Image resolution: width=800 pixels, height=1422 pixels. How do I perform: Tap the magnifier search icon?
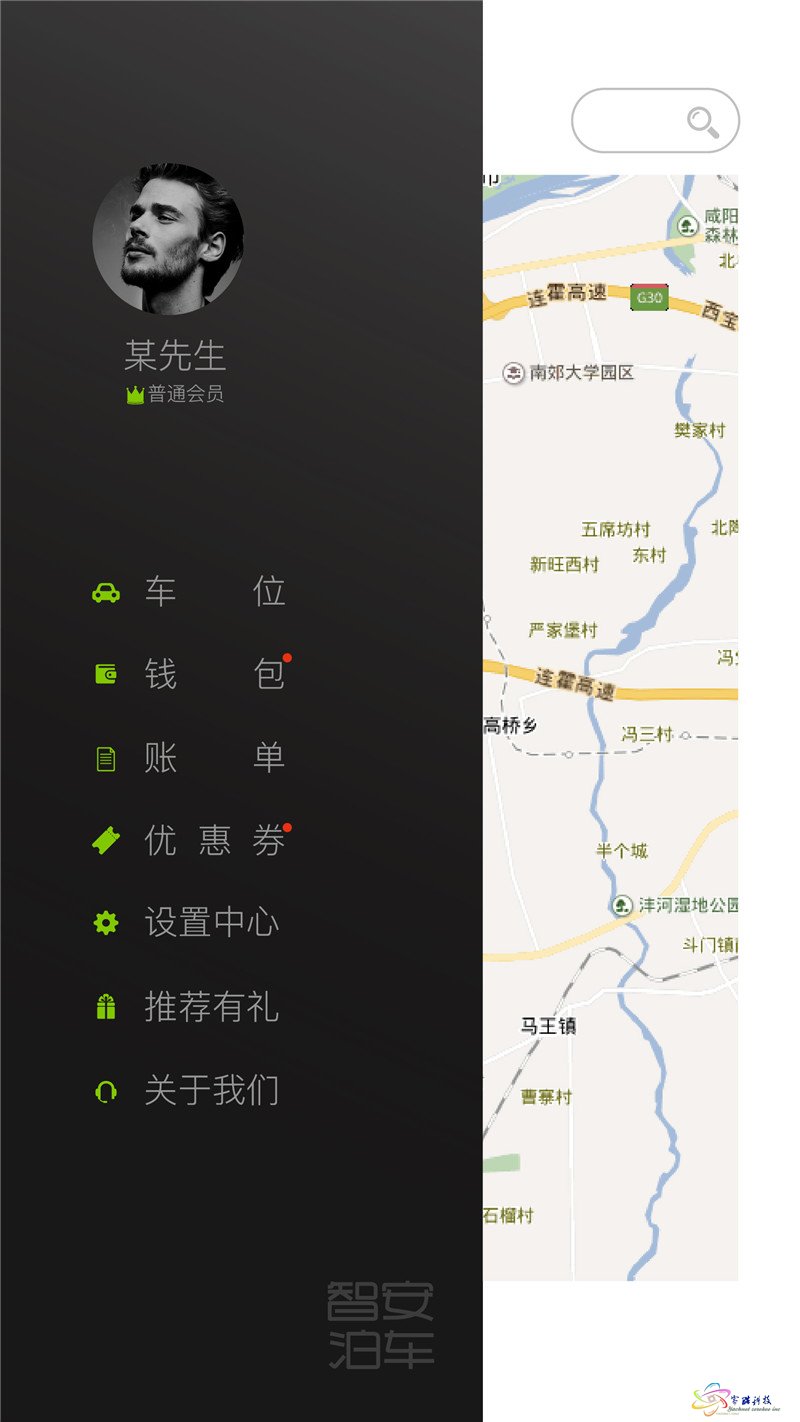[x=703, y=122]
